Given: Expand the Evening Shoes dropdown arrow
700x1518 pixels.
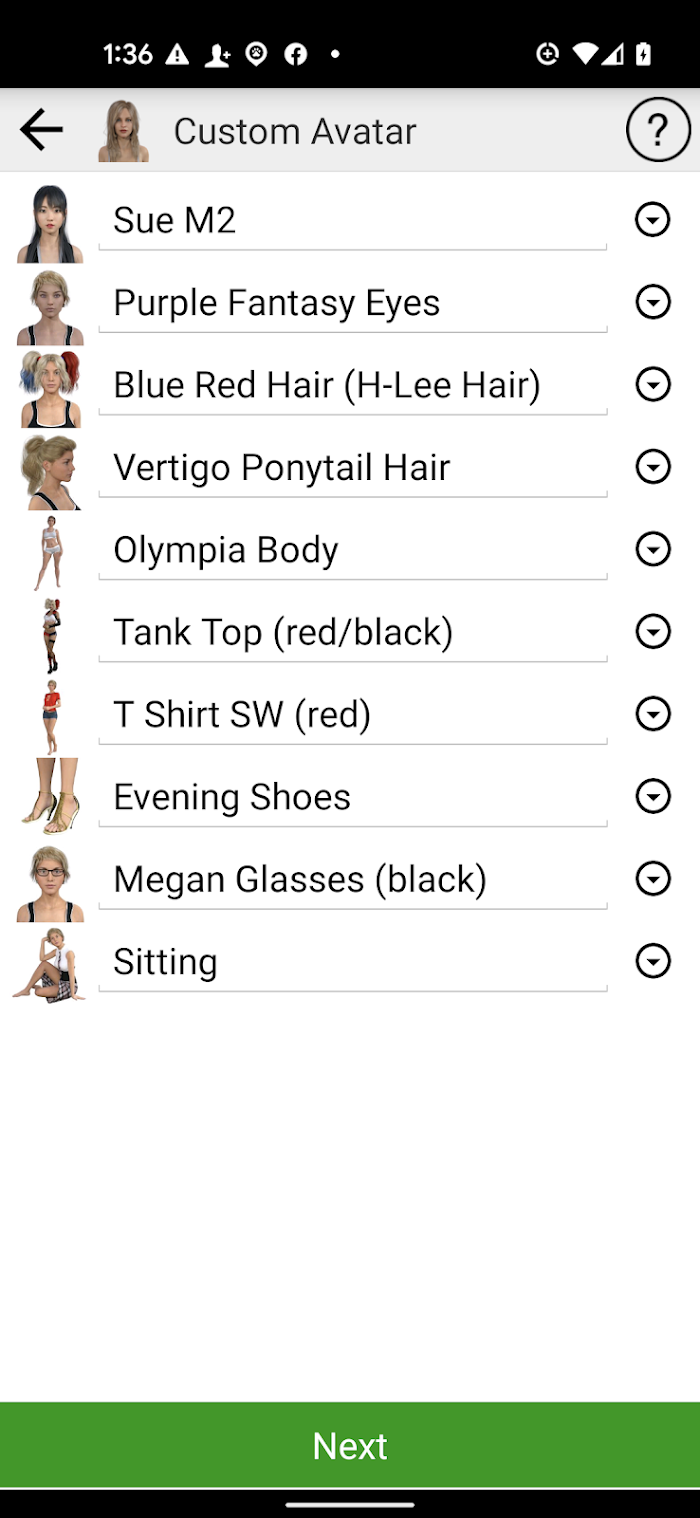Looking at the screenshot, I should [x=653, y=797].
